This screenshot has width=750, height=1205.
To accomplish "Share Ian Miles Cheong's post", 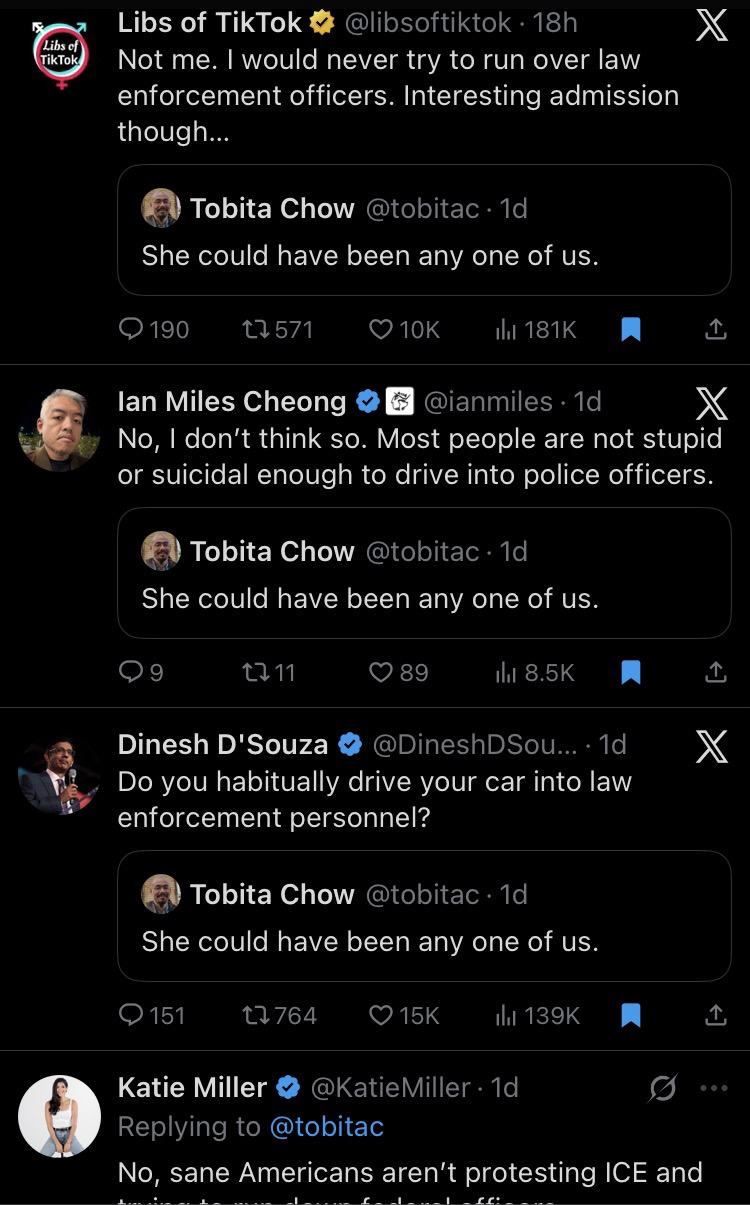I will tap(715, 672).
